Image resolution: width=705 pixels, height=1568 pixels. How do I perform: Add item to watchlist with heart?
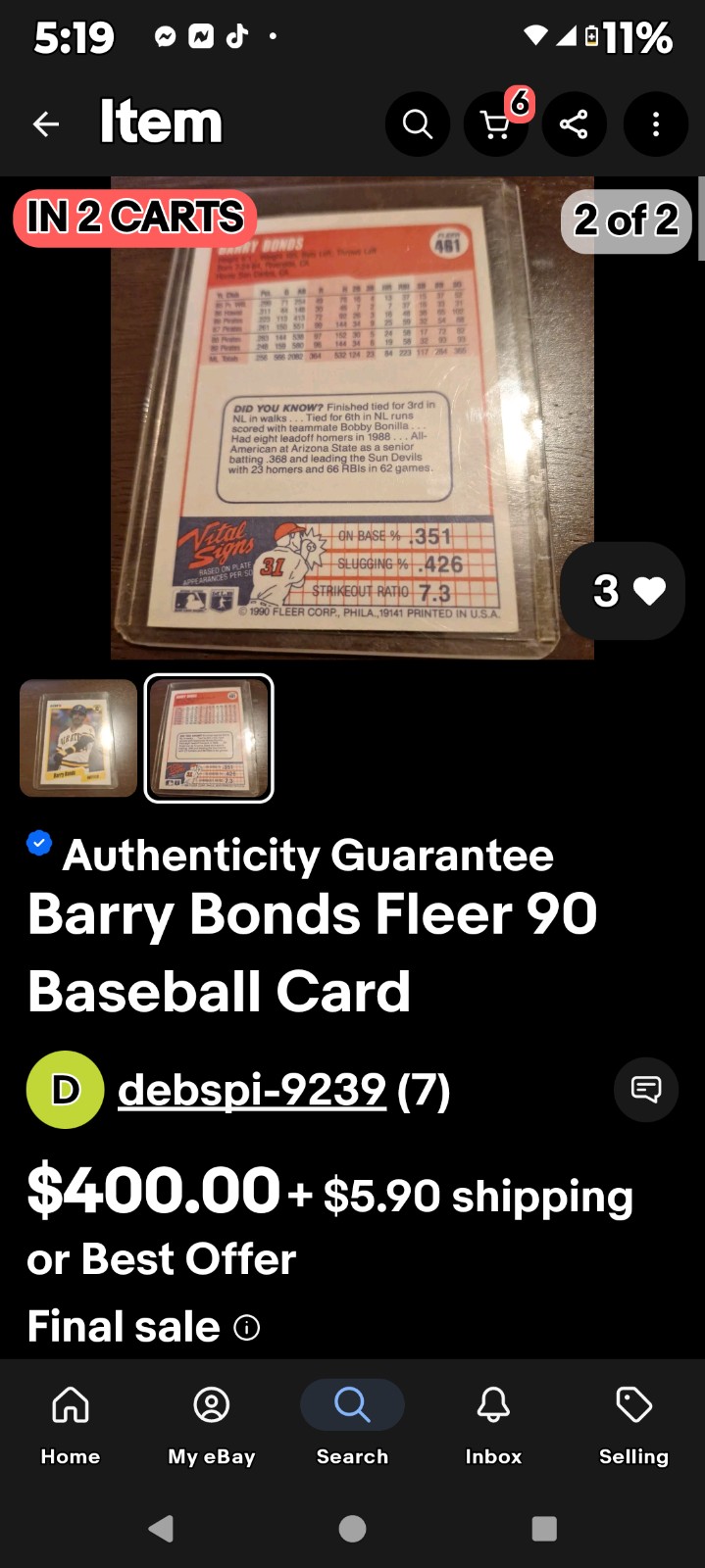[624, 591]
